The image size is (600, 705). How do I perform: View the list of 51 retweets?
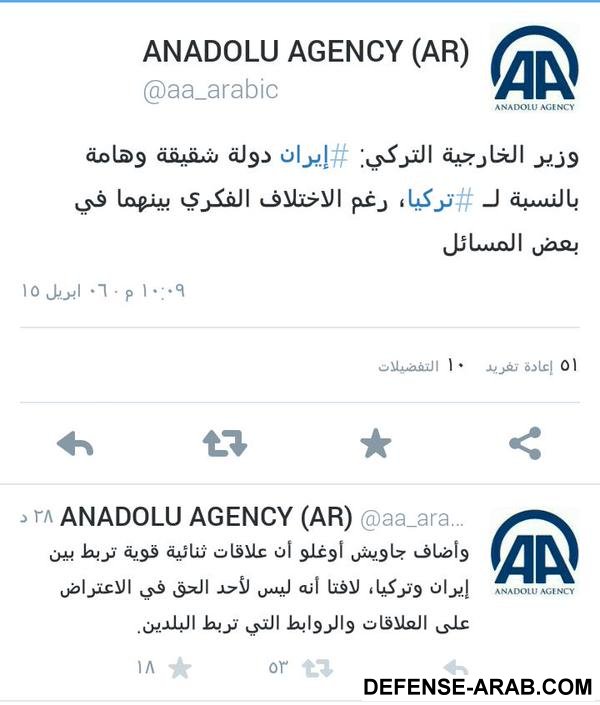tap(531, 366)
